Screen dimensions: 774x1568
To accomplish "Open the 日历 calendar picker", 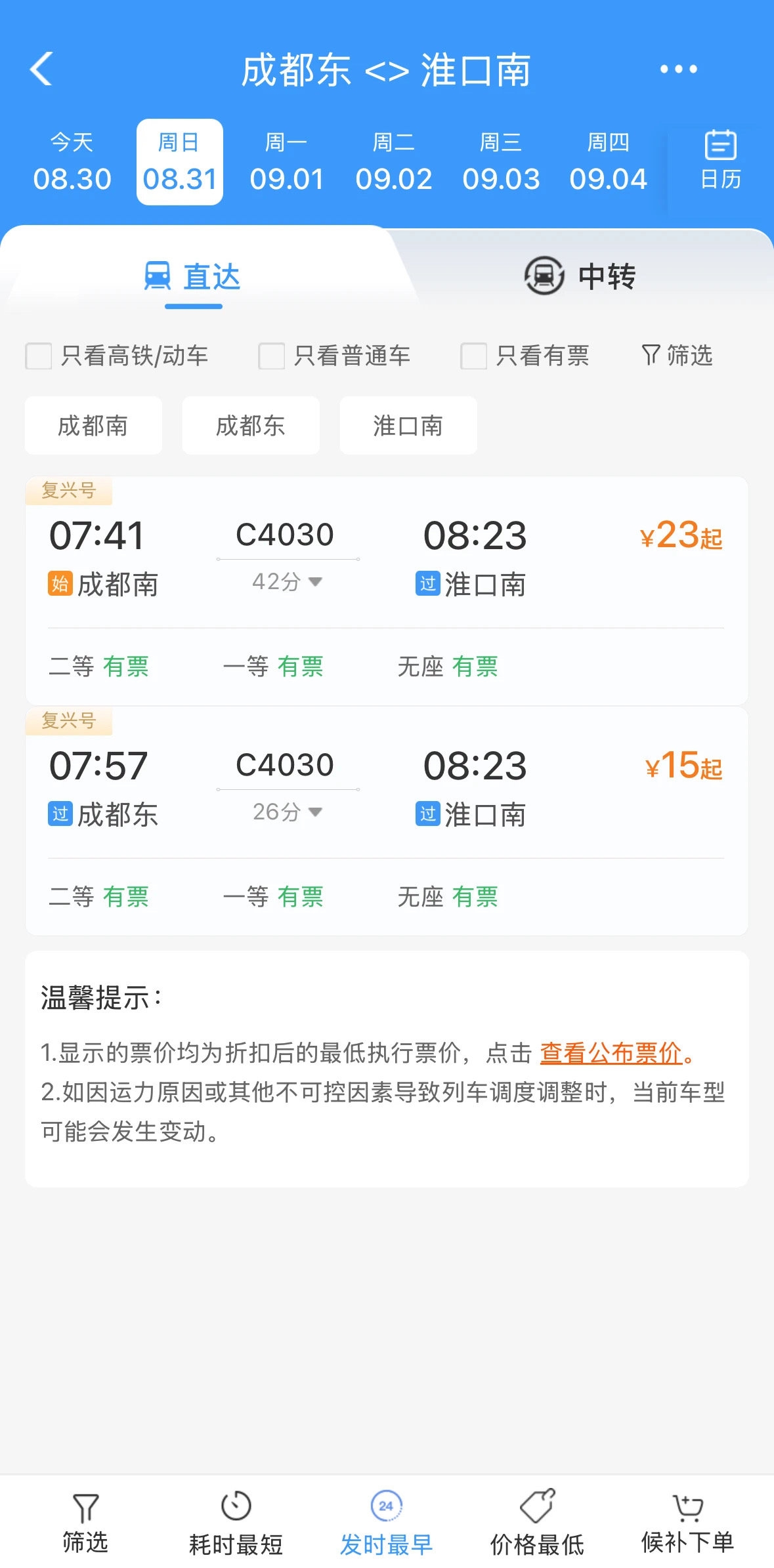I will coord(720,162).
